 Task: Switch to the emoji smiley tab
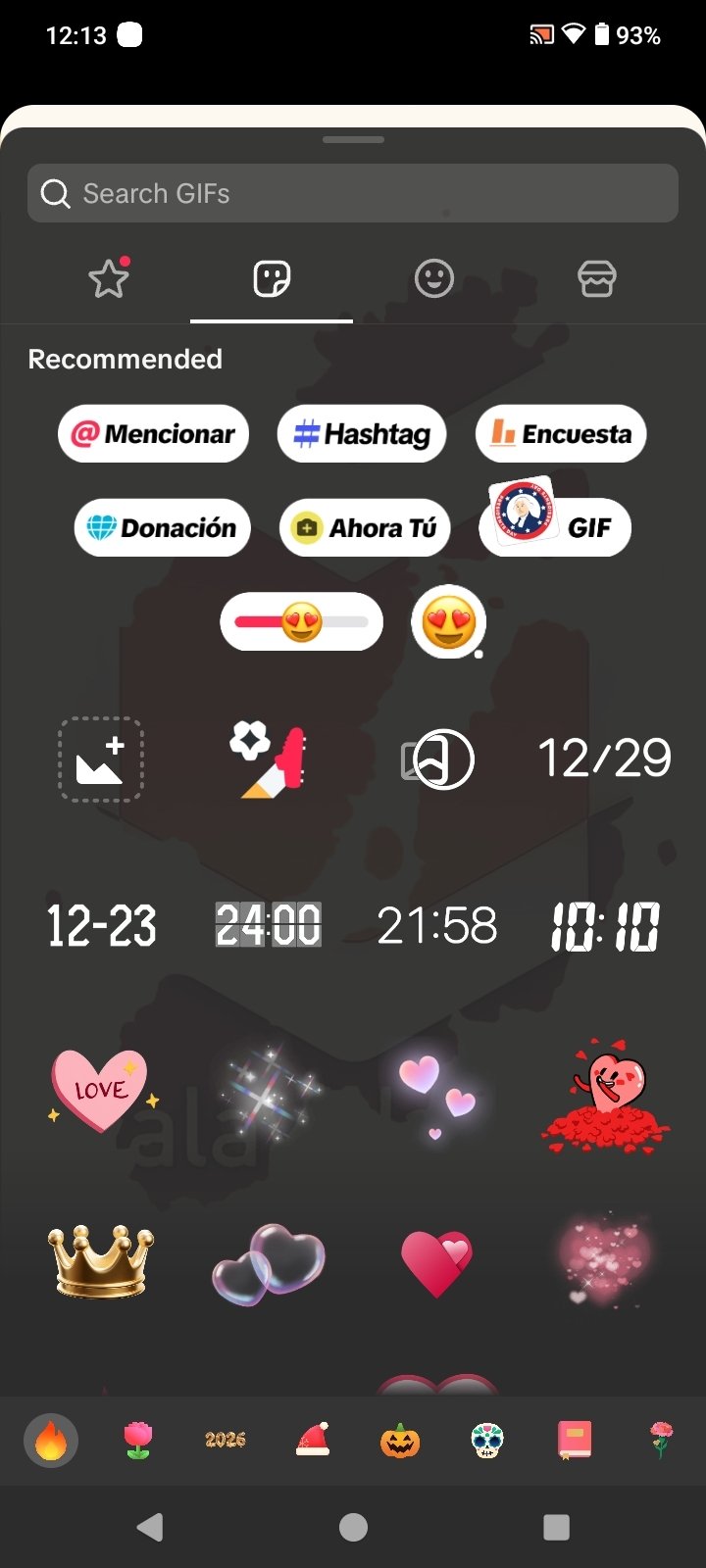pyautogui.click(x=434, y=279)
